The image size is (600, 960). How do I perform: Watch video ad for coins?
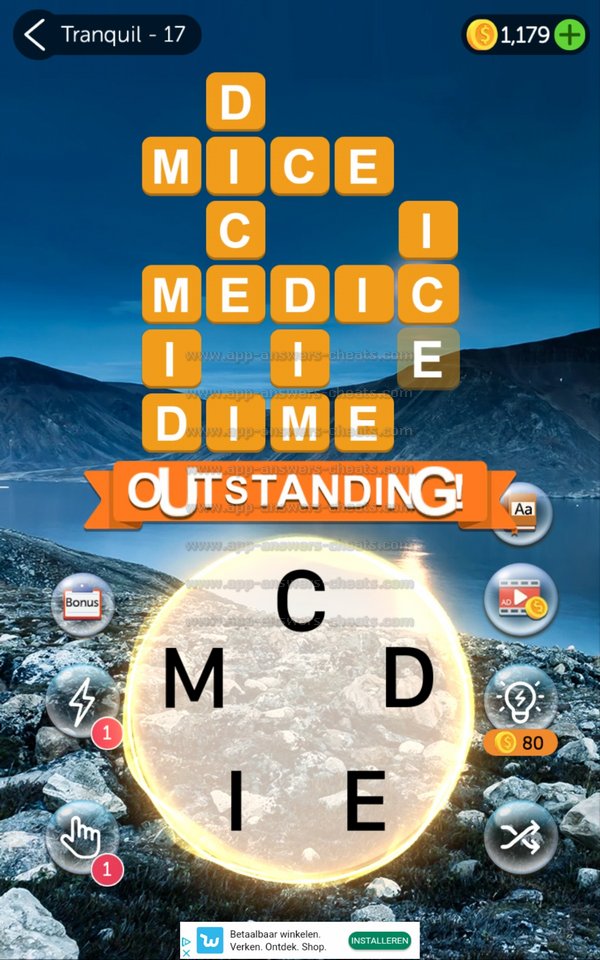[x=520, y=600]
